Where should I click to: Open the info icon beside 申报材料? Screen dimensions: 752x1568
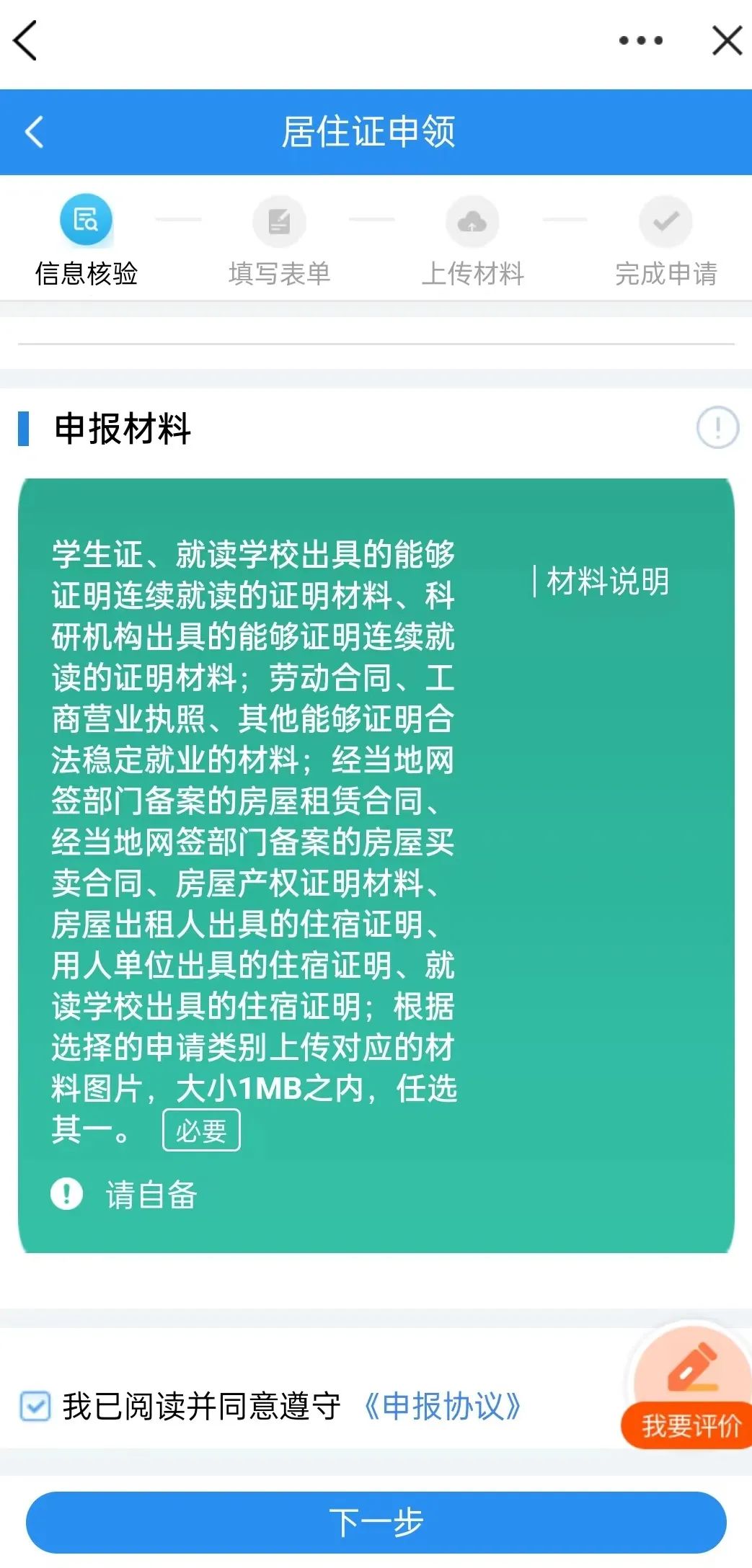click(717, 427)
